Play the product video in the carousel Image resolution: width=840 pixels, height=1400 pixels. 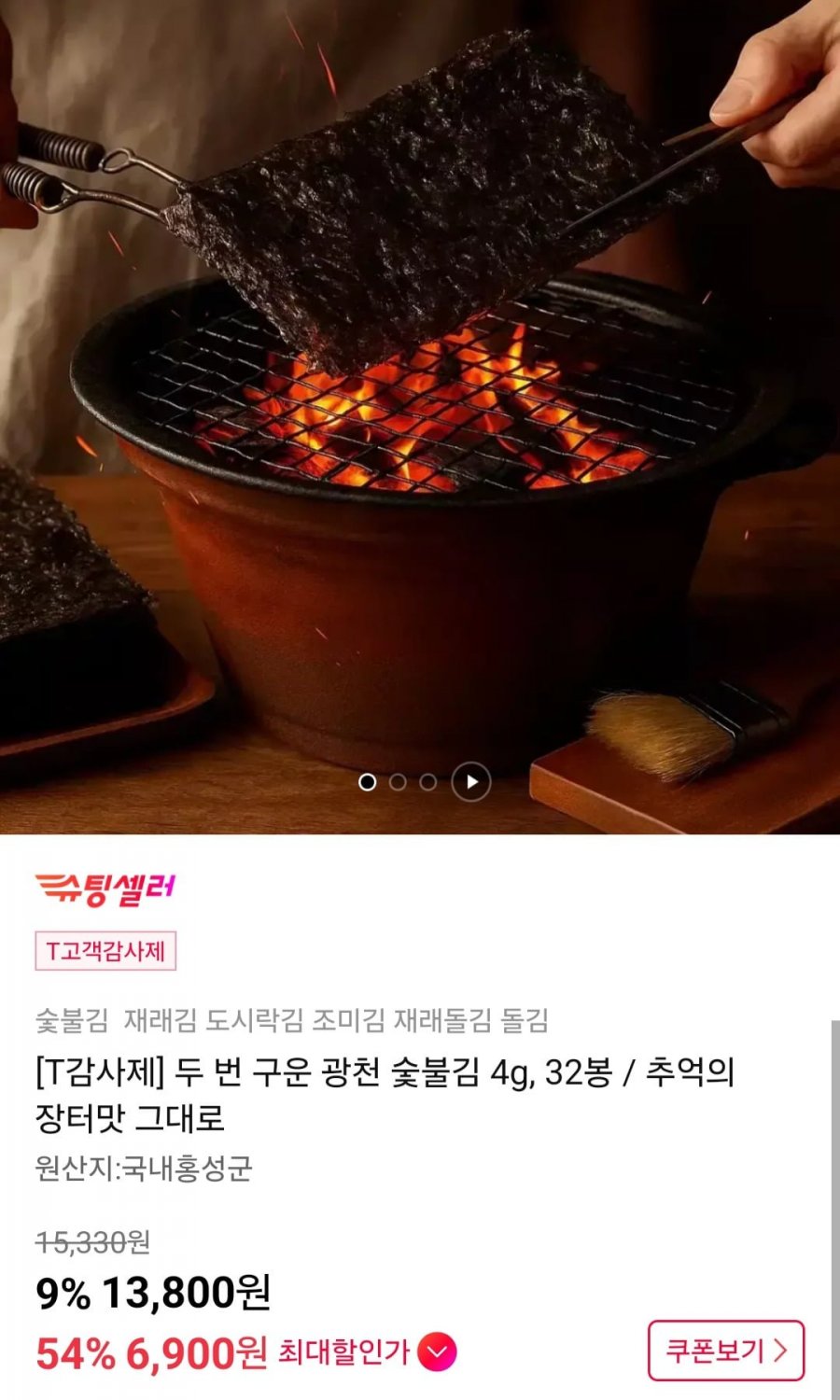pyautogui.click(x=471, y=782)
